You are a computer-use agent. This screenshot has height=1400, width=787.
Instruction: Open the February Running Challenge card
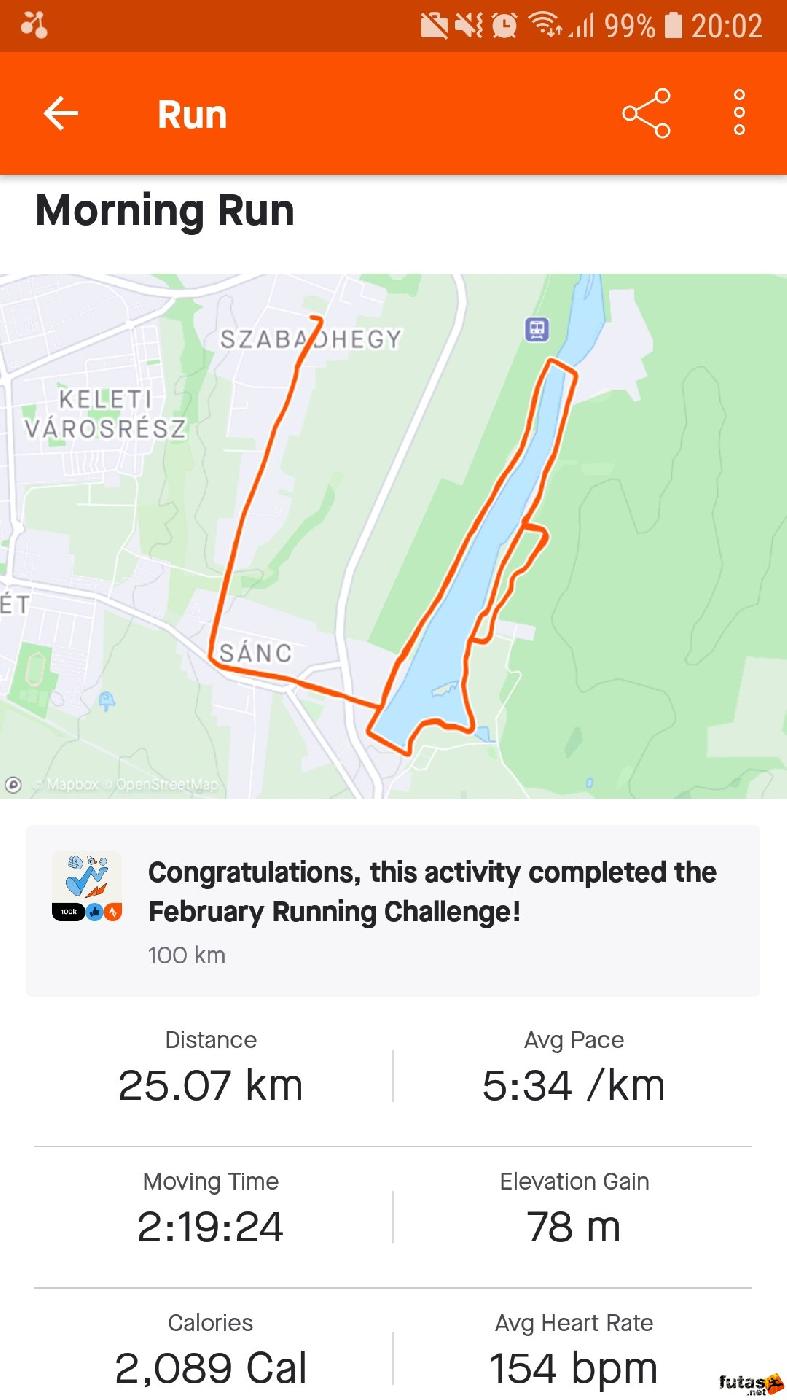click(x=393, y=910)
